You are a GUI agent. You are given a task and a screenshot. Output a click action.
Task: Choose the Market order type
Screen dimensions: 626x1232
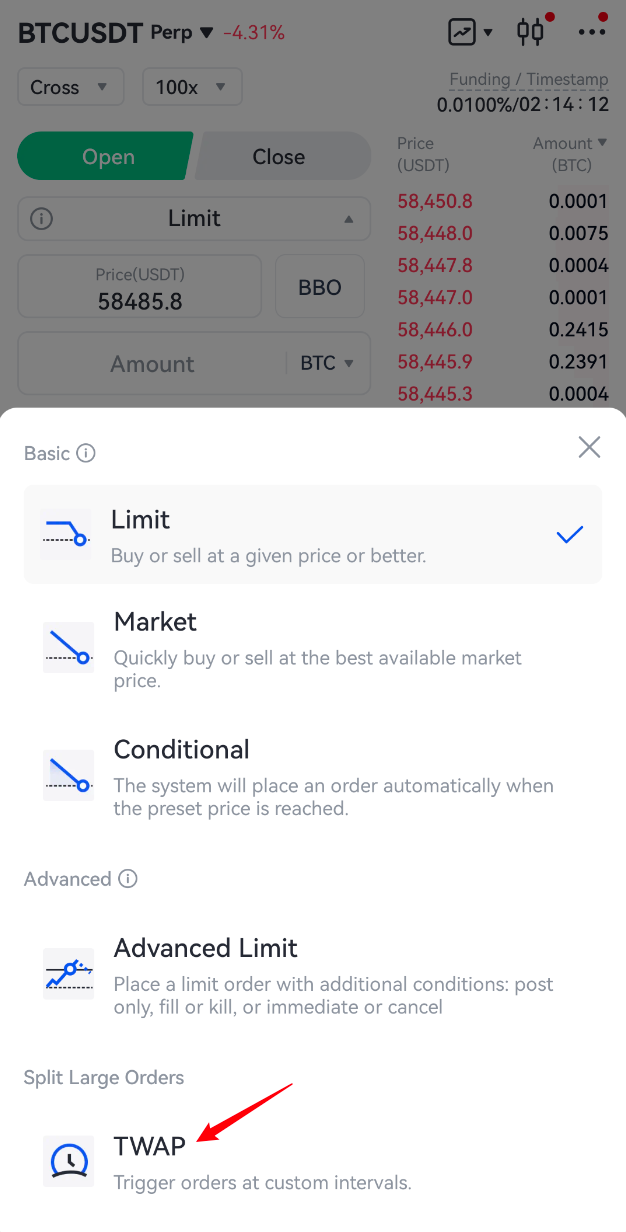[x=312, y=648]
